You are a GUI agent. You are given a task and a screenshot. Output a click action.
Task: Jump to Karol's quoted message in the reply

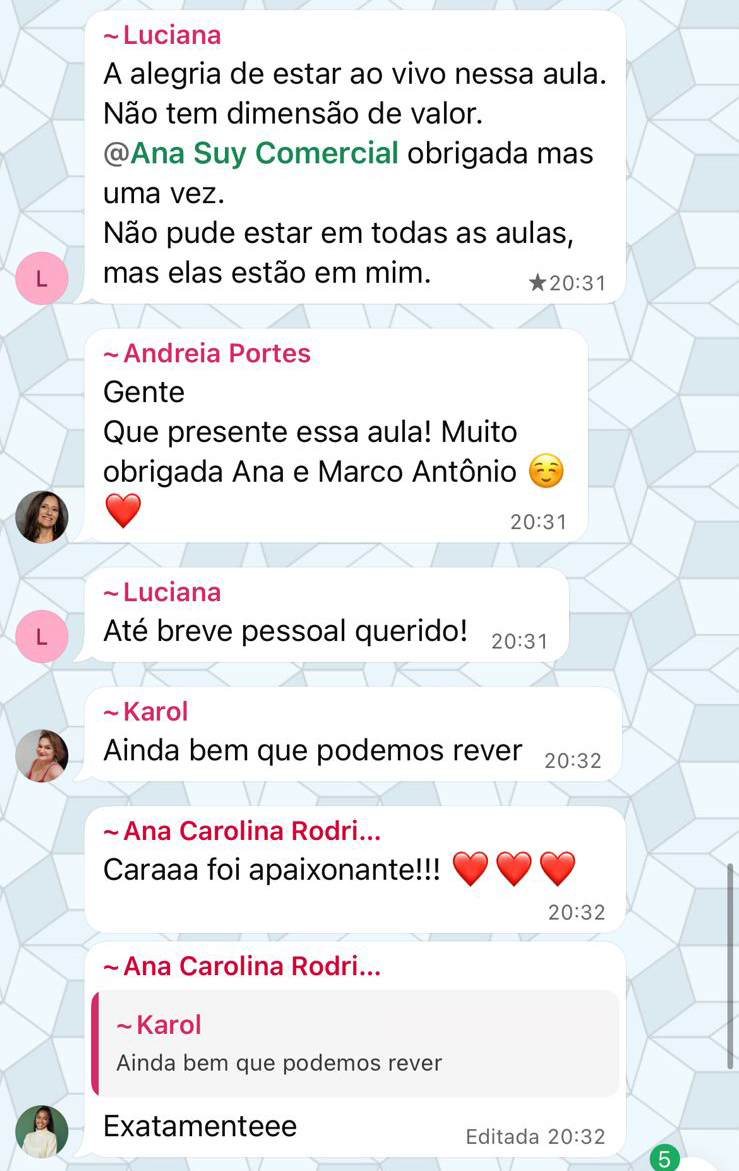(355, 1043)
